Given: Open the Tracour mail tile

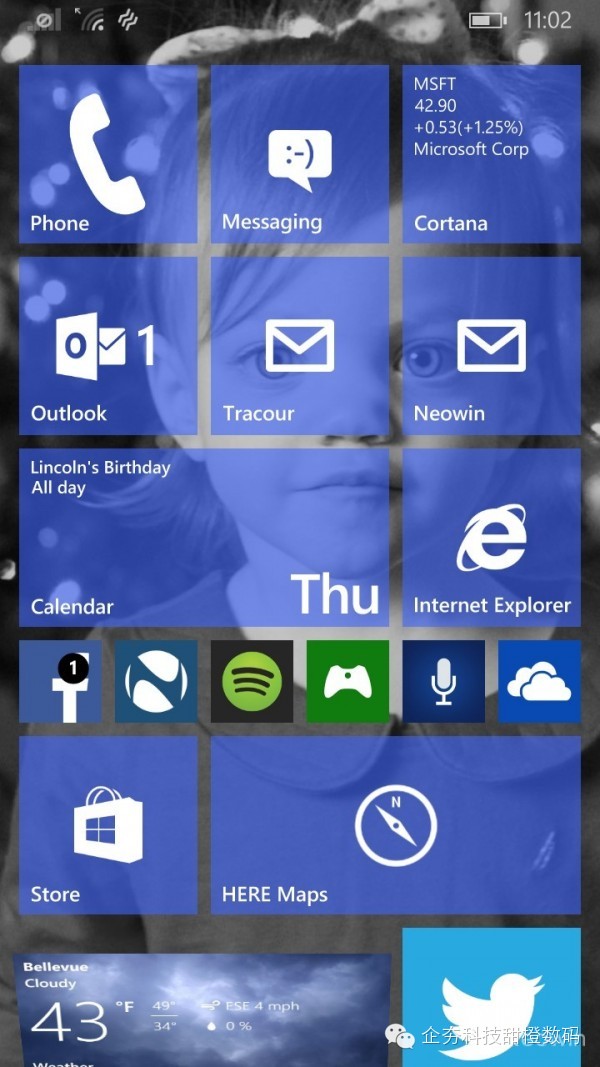Looking at the screenshot, I should tap(299, 346).
